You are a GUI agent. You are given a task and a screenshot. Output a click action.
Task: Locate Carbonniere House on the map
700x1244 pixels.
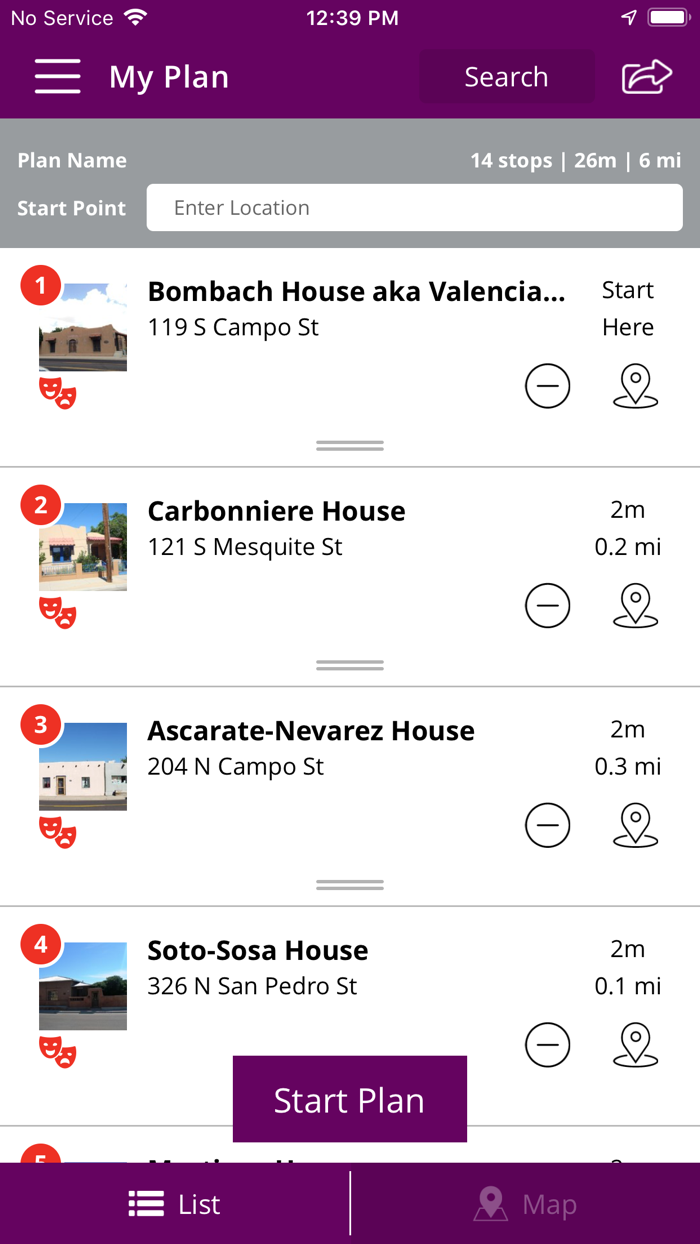pyautogui.click(x=635, y=606)
